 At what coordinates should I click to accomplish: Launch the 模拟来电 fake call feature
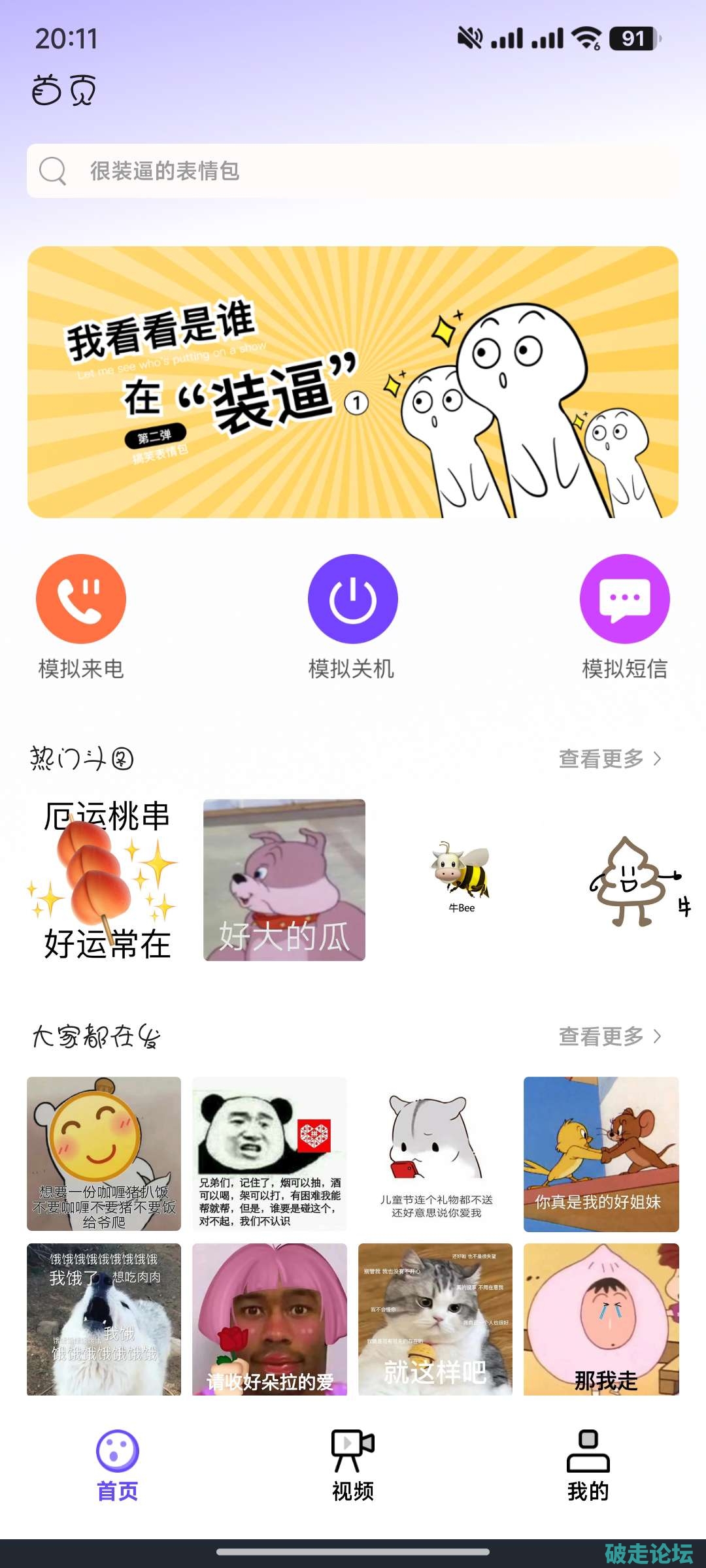pyautogui.click(x=81, y=600)
